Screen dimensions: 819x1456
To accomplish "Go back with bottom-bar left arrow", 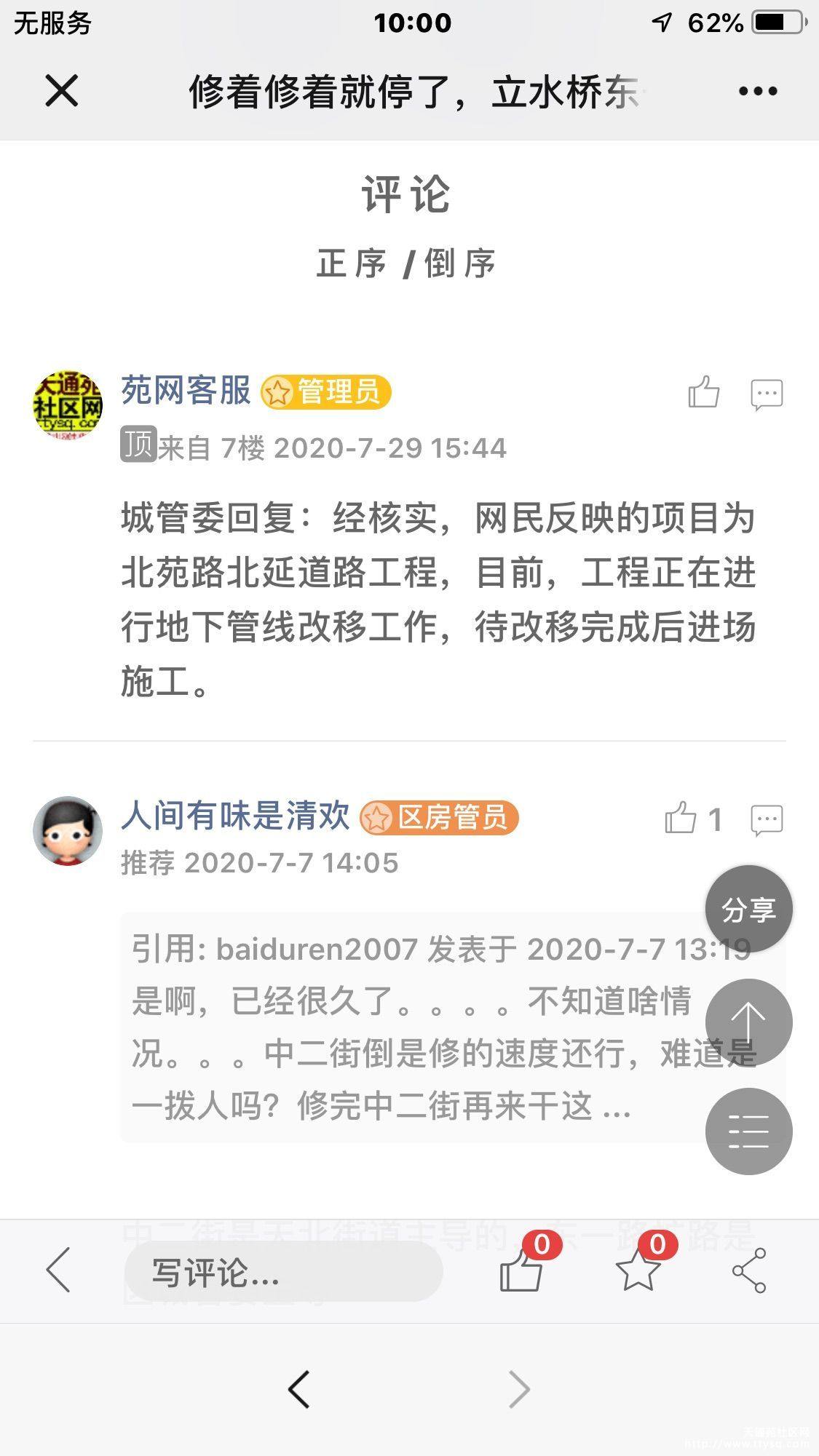I will click(58, 1270).
